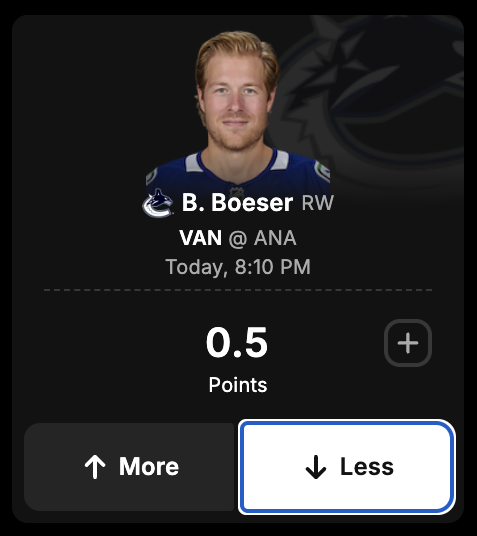Viewport: 477px width, 536px height.
Task: Tap the plus icon beside 0.5 Points
Action: 408,343
